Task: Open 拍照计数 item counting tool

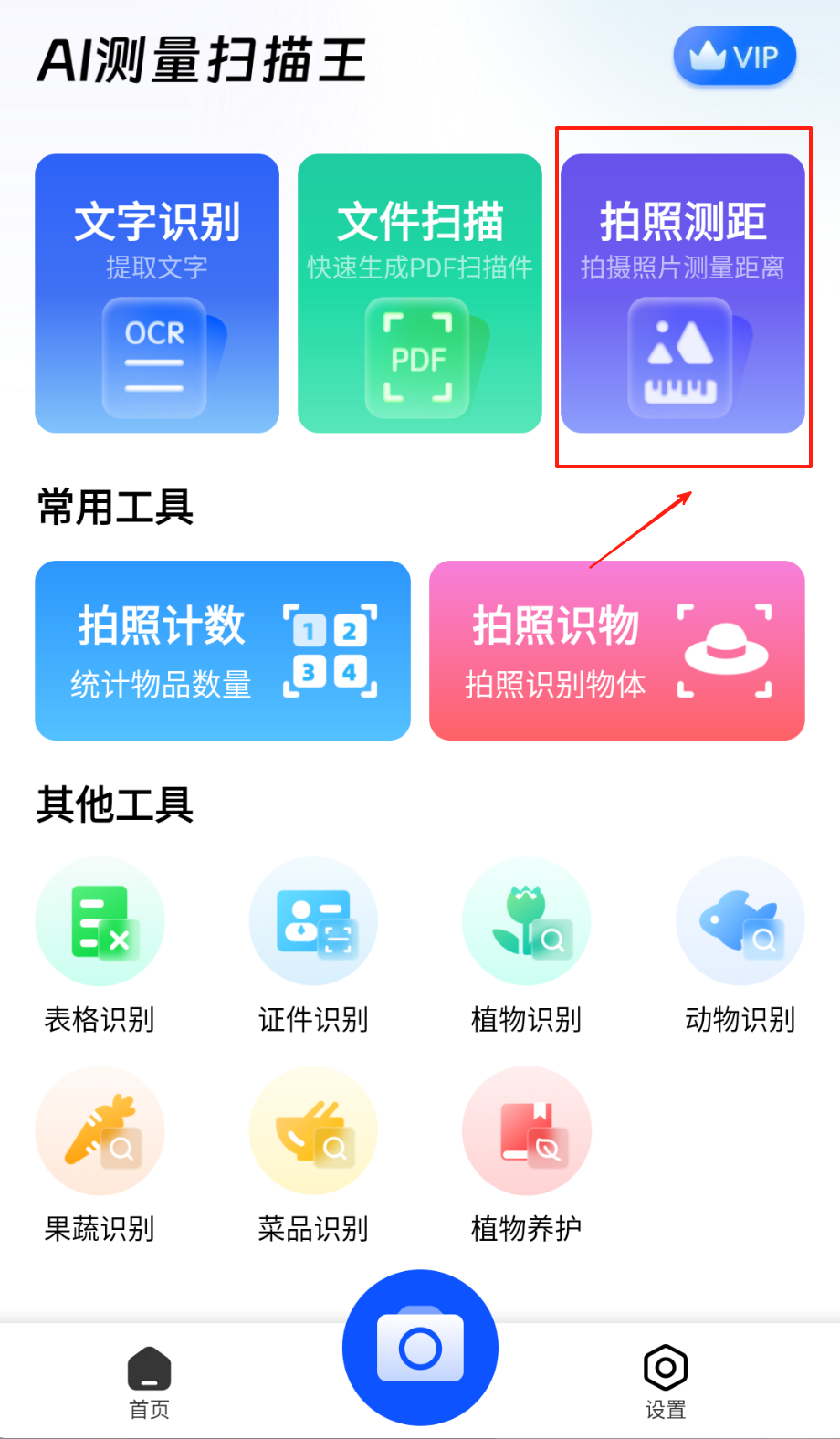Action: (x=223, y=650)
